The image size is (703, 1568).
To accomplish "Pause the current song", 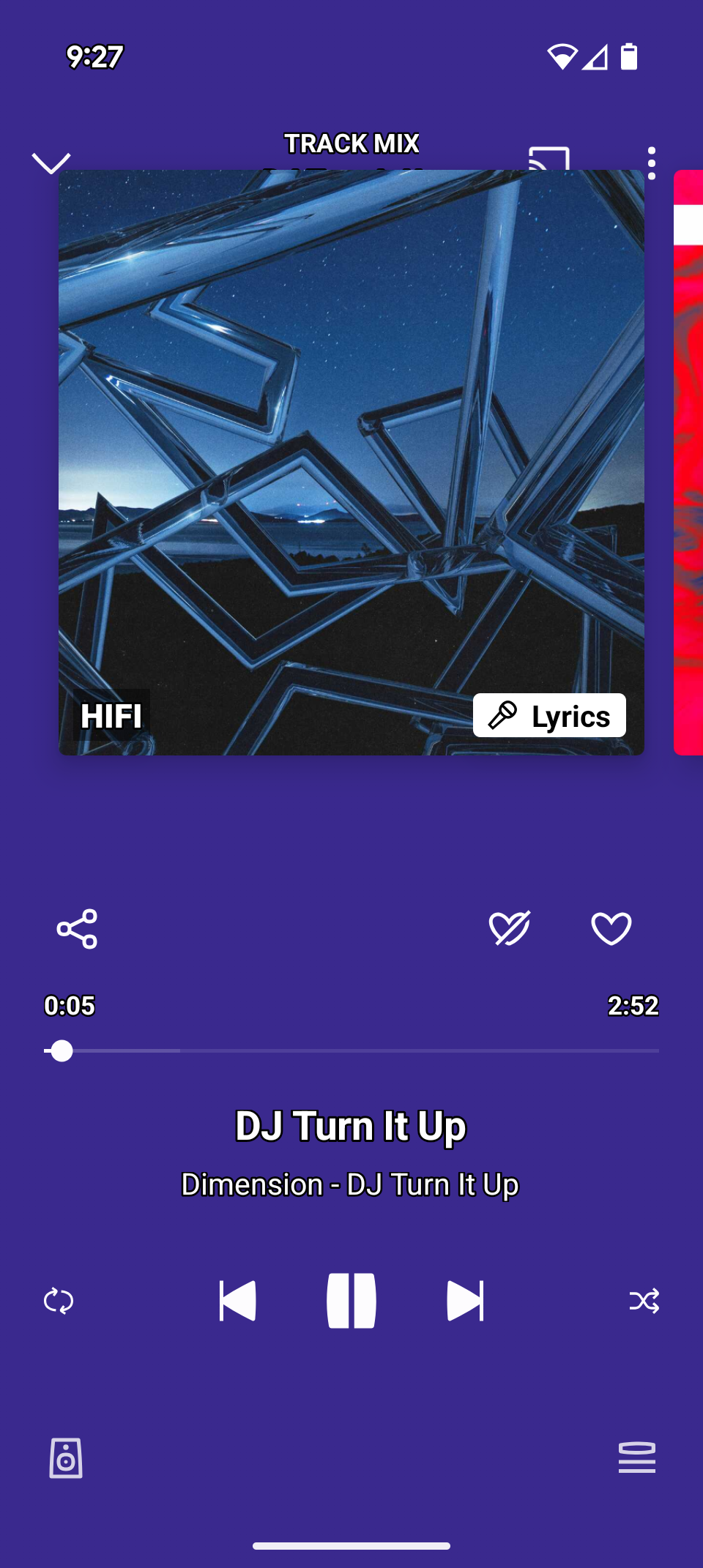I will point(351,1301).
